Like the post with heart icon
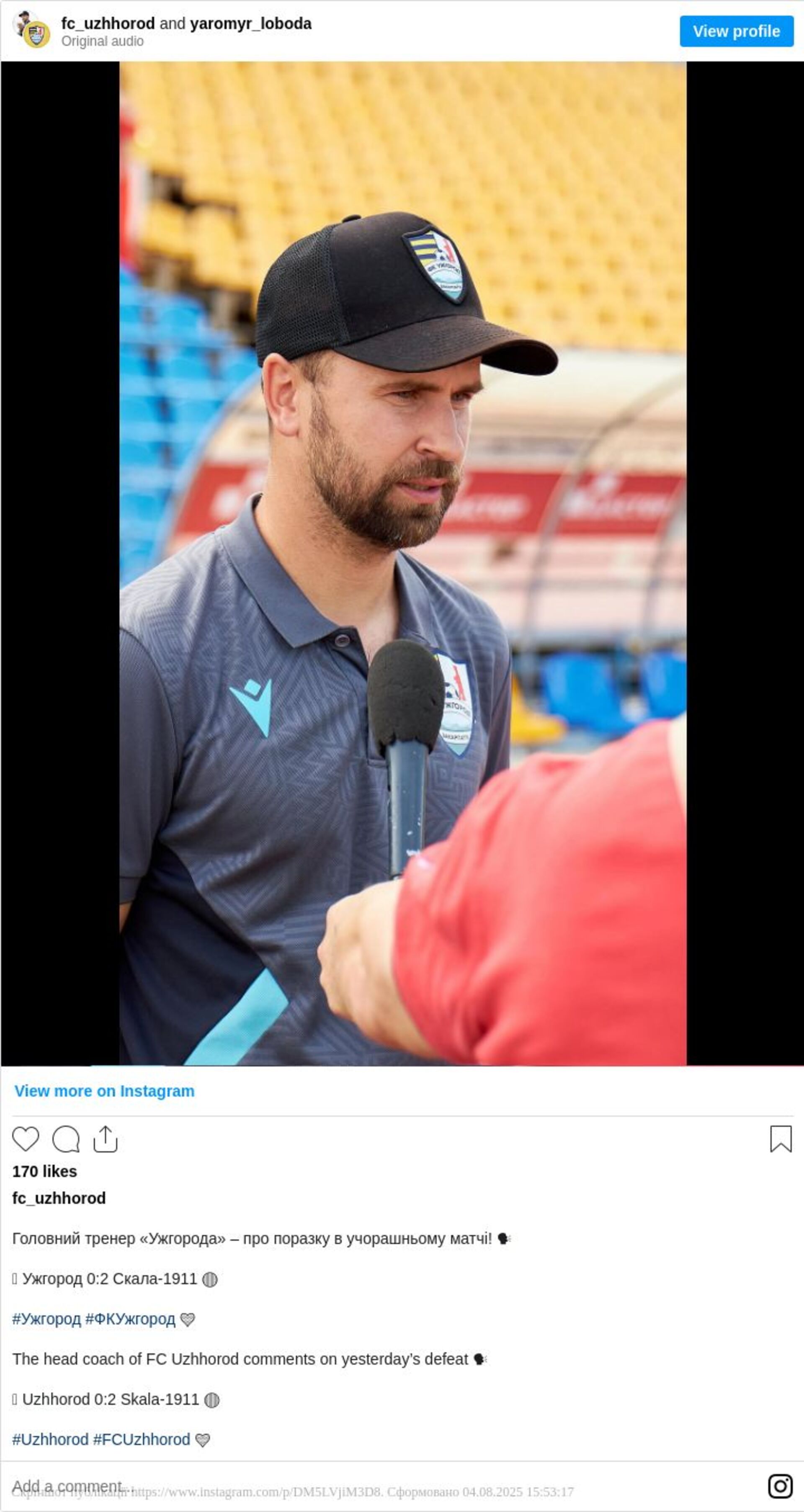The width and height of the screenshot is (804, 1512). pos(26,1139)
